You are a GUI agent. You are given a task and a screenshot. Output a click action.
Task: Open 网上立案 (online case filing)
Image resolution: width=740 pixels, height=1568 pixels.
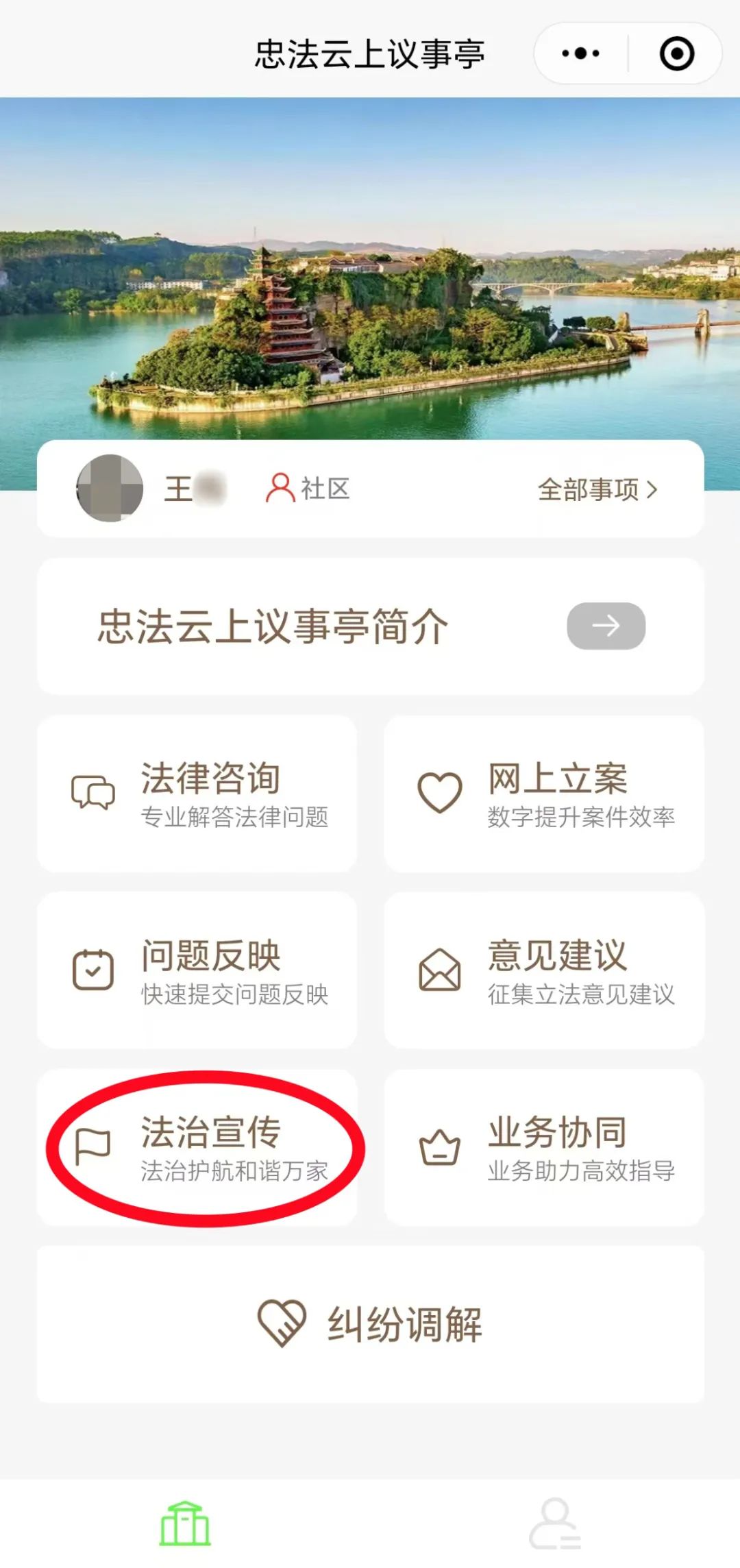click(544, 794)
